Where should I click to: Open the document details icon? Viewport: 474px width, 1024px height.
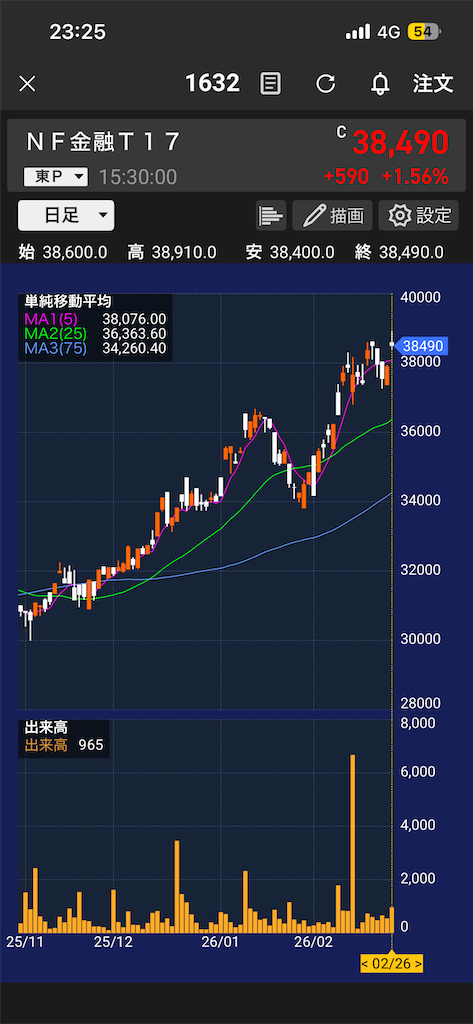pos(271,84)
